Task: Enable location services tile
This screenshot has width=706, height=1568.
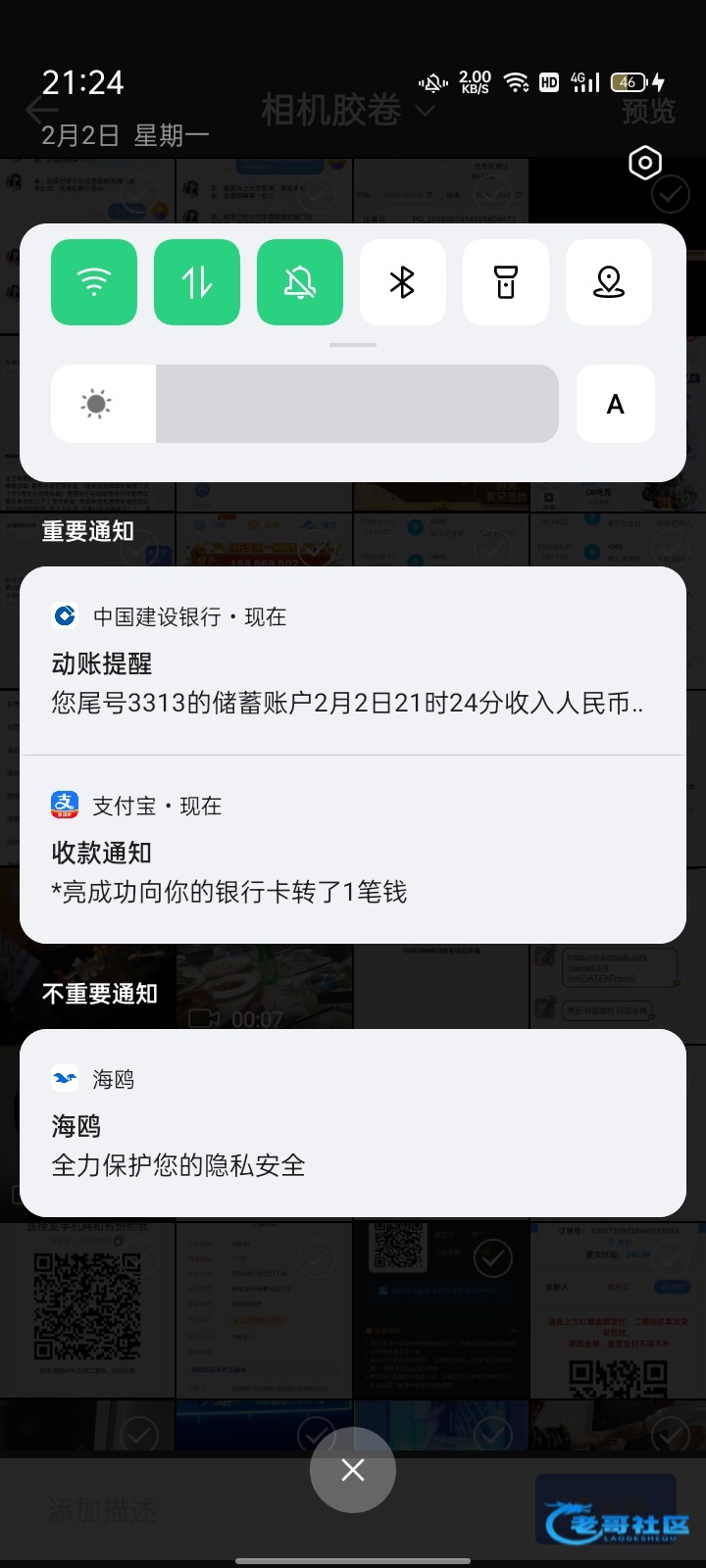Action: (x=609, y=282)
